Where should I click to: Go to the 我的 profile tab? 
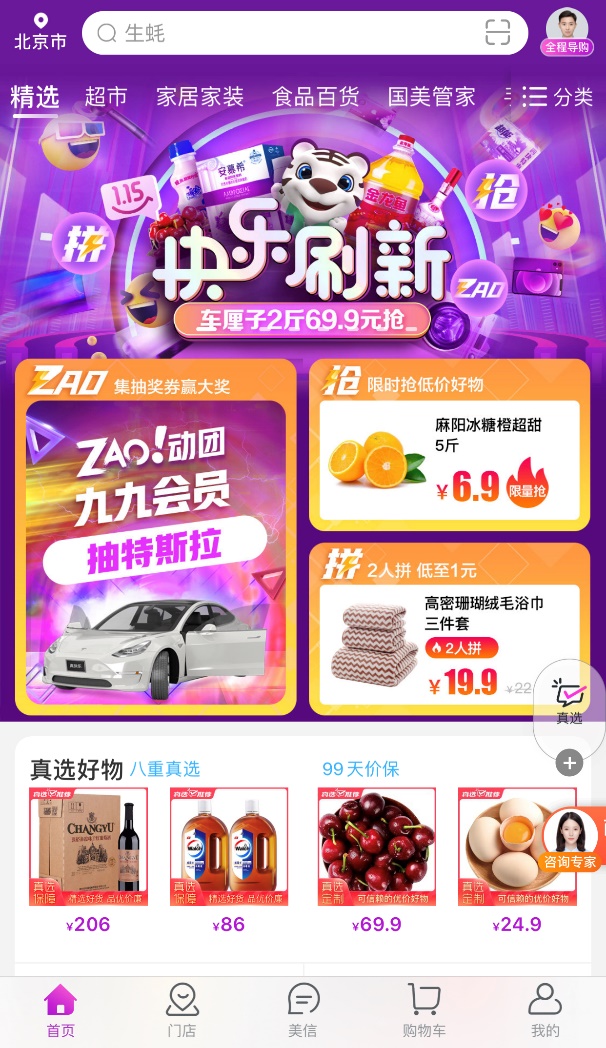click(x=545, y=1008)
